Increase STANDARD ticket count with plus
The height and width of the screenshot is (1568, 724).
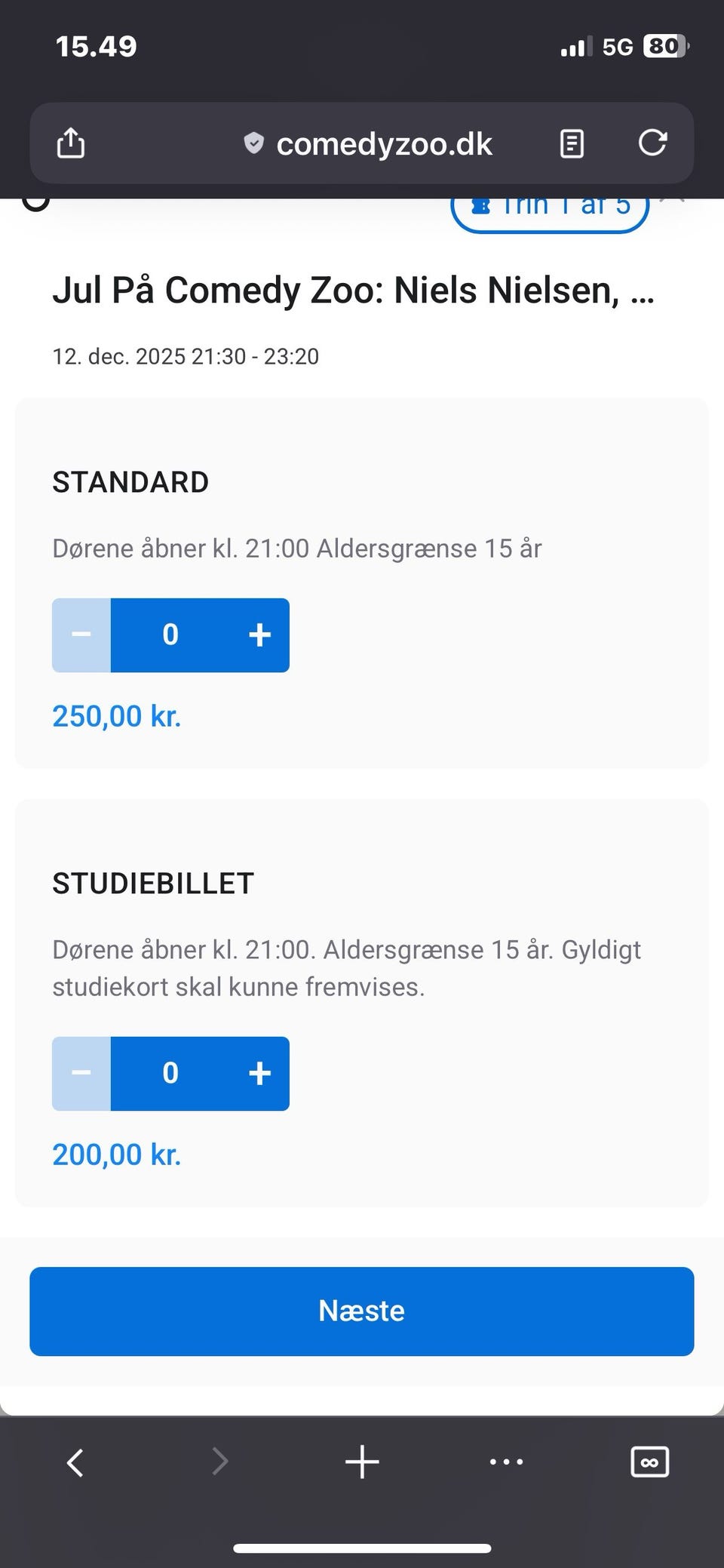[x=259, y=635]
